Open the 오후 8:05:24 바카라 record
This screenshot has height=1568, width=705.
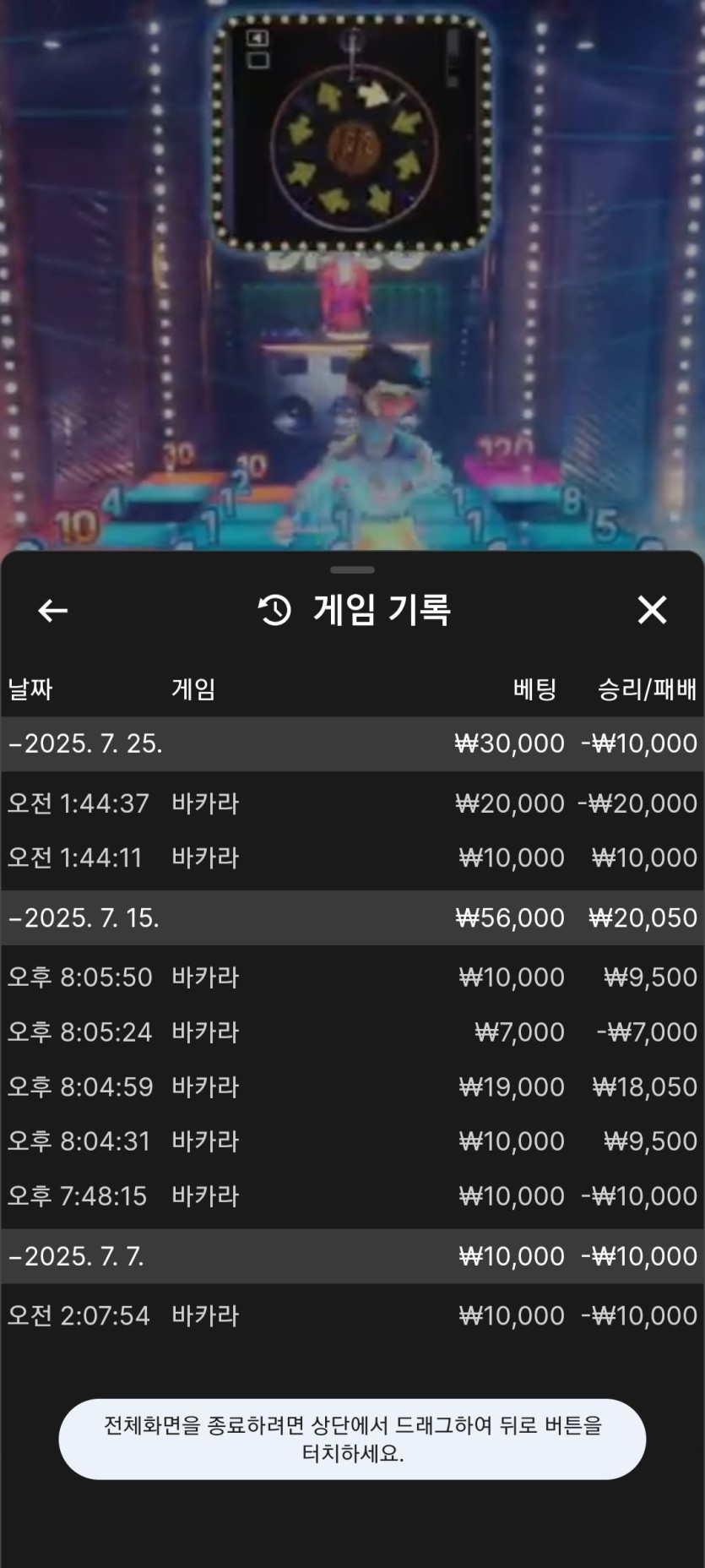[x=352, y=1032]
